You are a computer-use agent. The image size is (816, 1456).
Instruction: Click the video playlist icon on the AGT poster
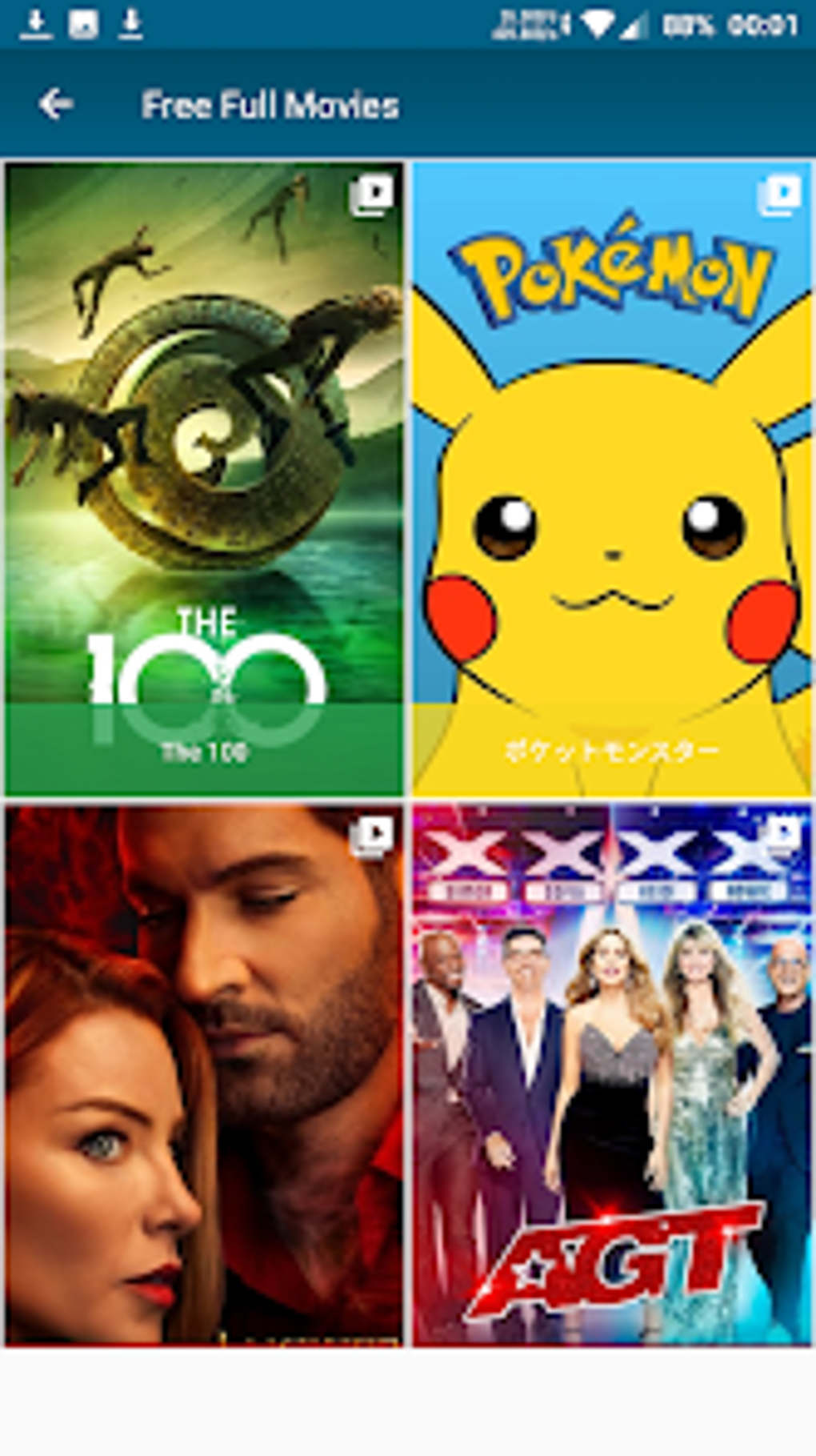coord(780,835)
